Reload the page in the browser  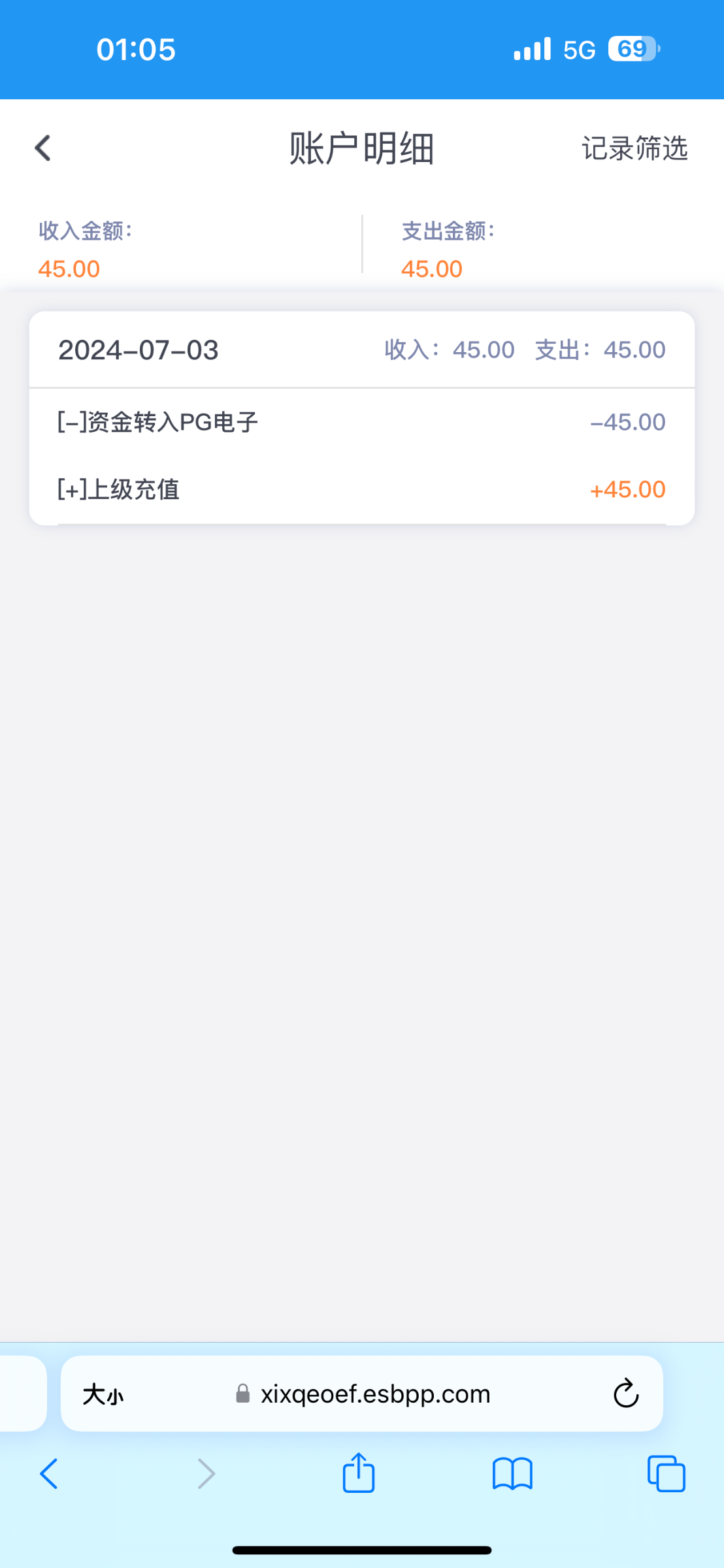tap(625, 1394)
